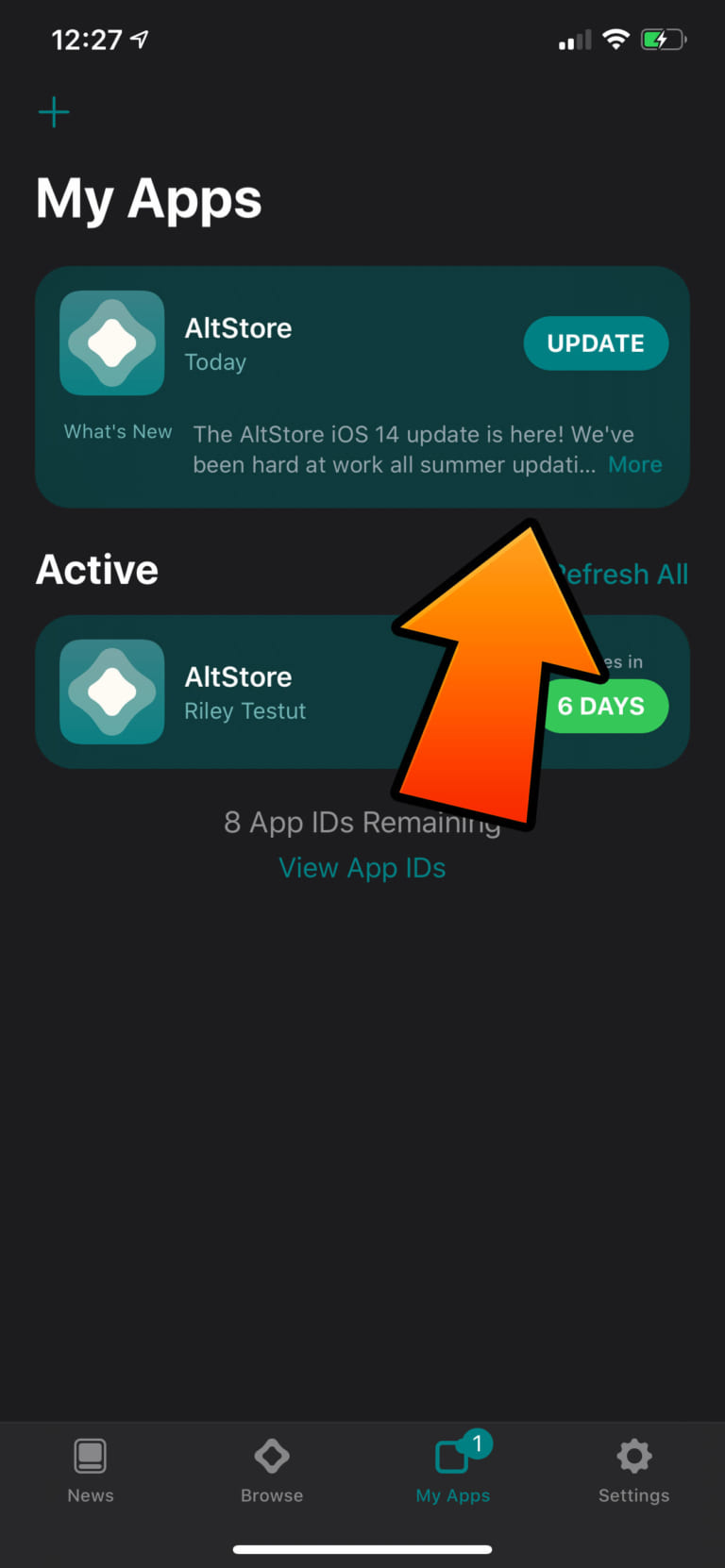Image resolution: width=725 pixels, height=1568 pixels.
Task: Open View App IDs link
Action: click(362, 867)
